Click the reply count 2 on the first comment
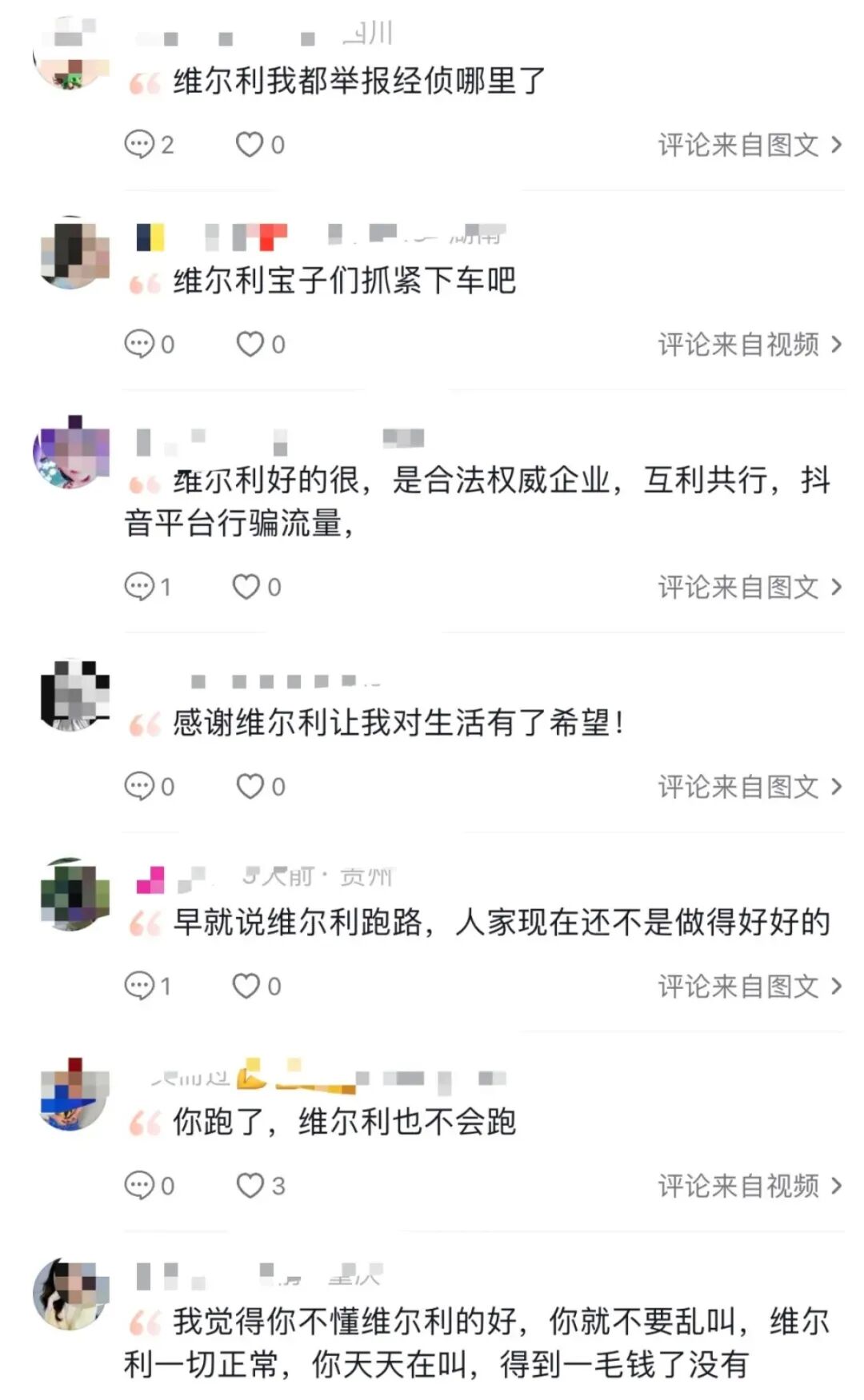Screen dimensions: 864x1400 [166, 145]
